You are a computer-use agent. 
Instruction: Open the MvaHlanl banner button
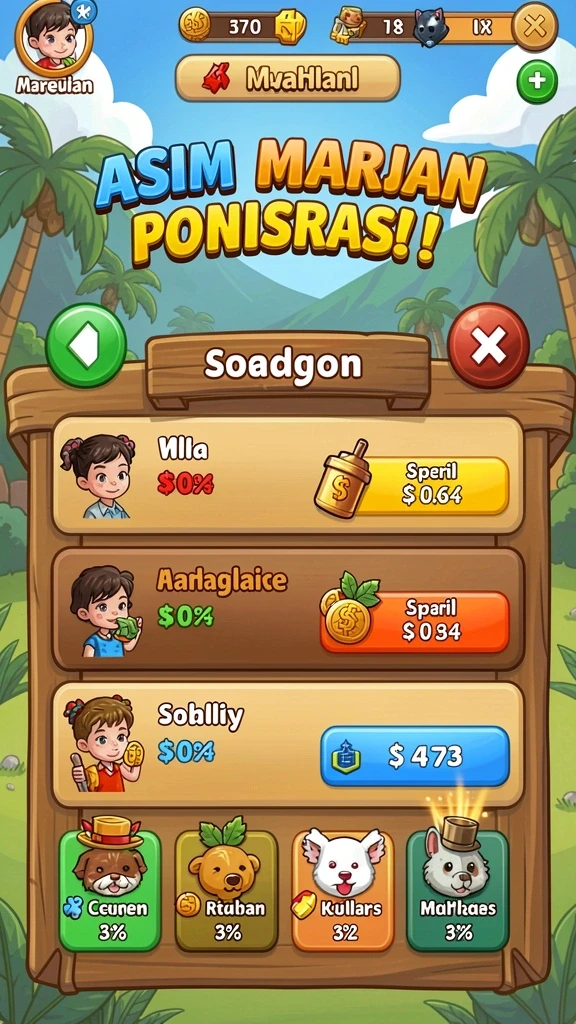coord(287,78)
